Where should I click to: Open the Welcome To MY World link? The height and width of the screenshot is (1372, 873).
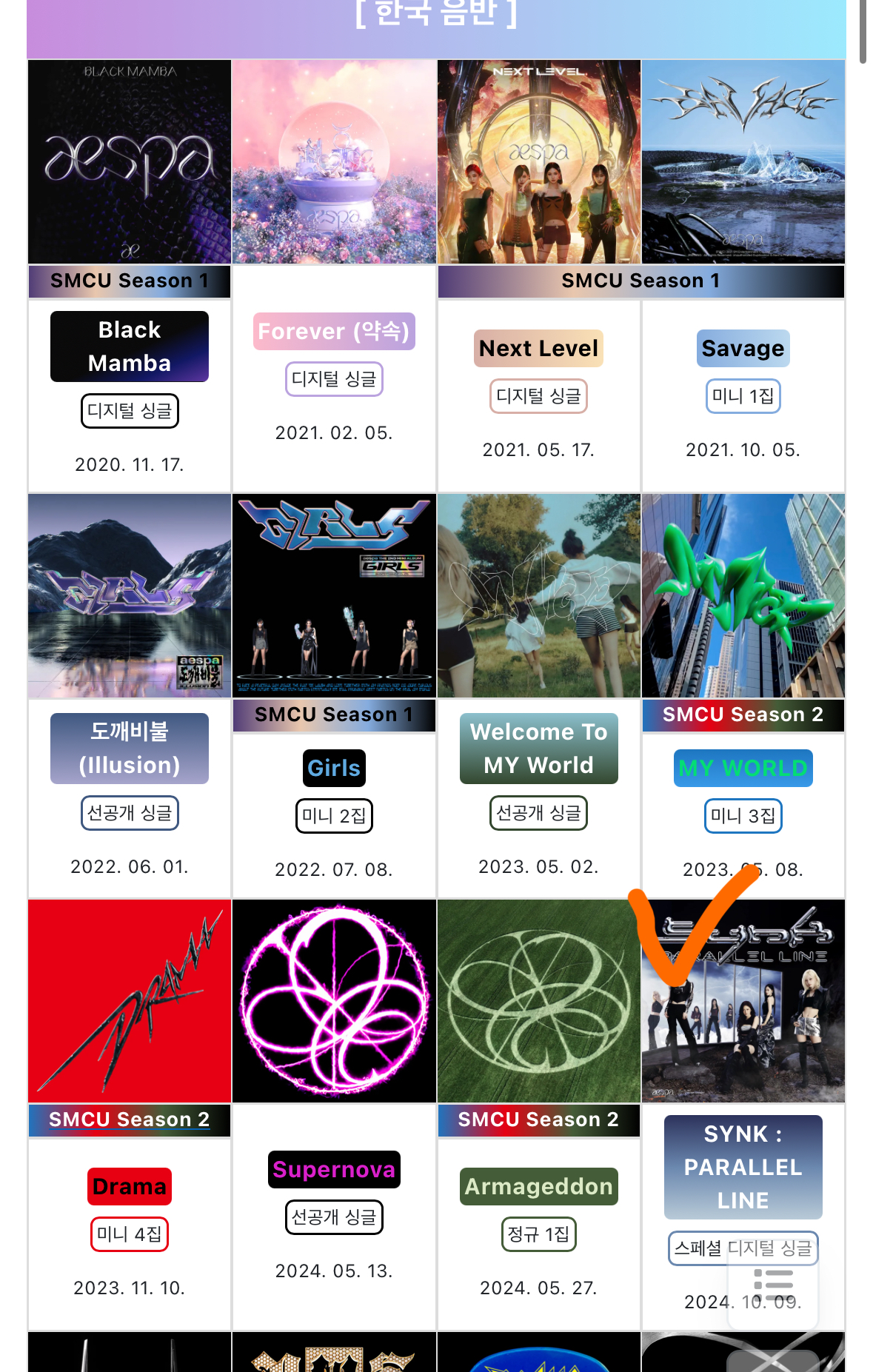click(538, 748)
